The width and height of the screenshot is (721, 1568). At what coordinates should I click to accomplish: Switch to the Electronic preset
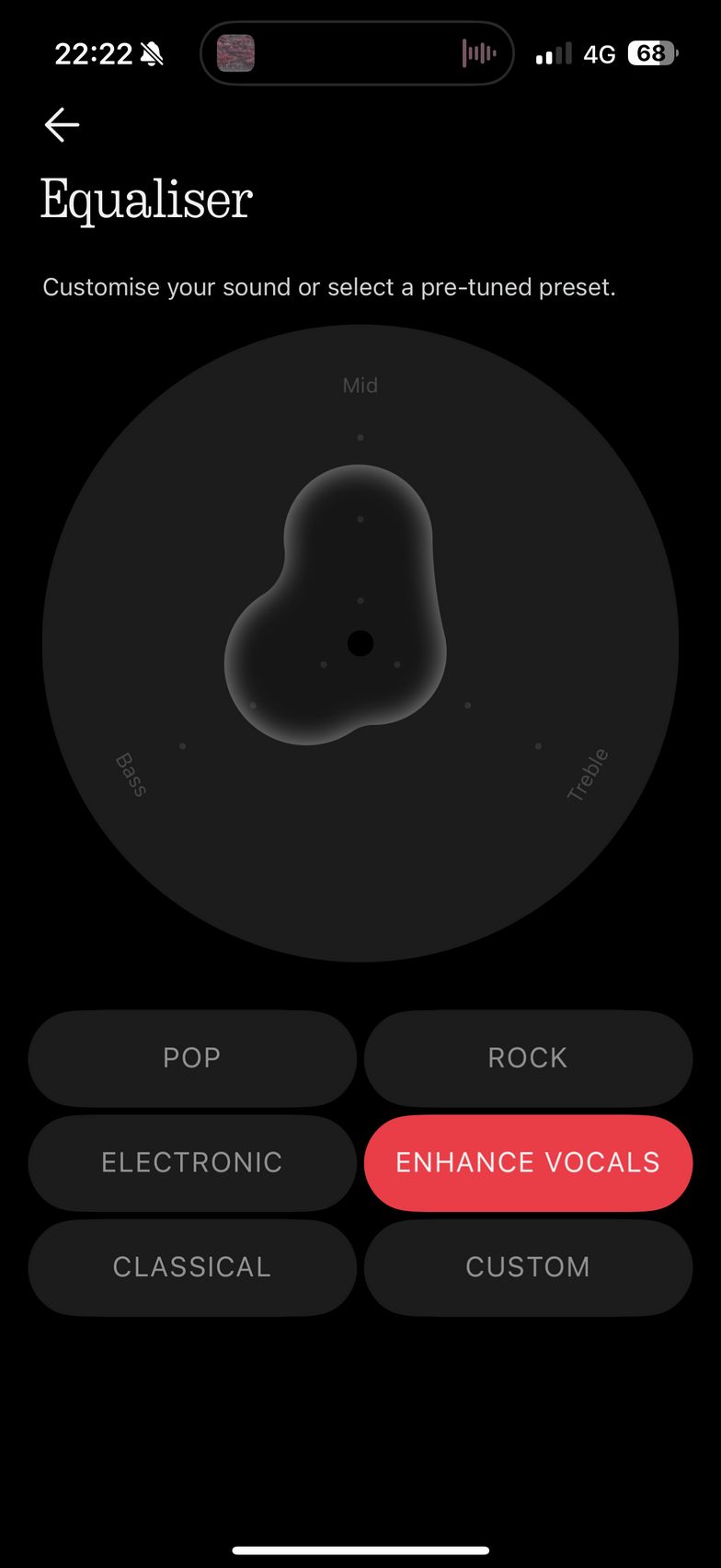tap(192, 1163)
